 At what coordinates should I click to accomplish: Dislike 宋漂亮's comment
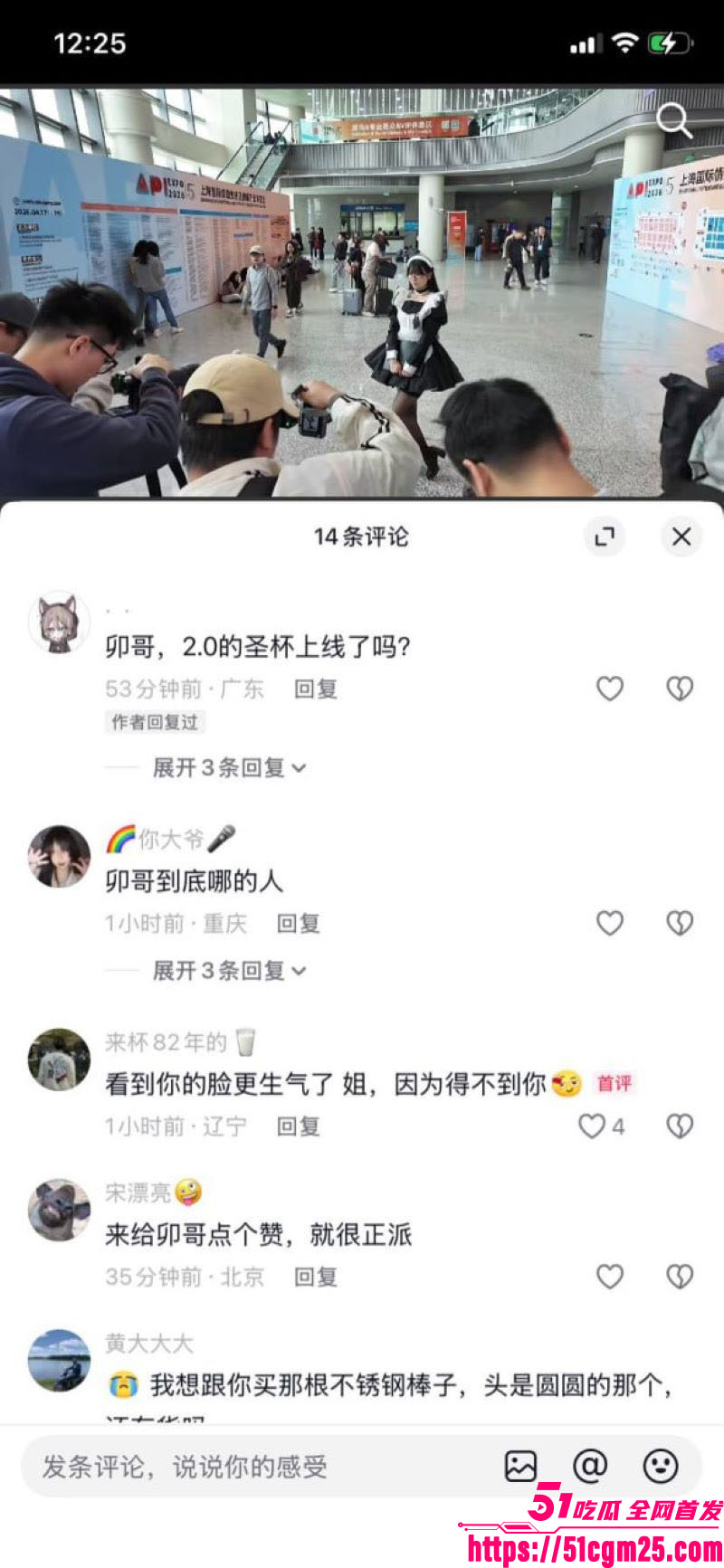click(680, 1276)
